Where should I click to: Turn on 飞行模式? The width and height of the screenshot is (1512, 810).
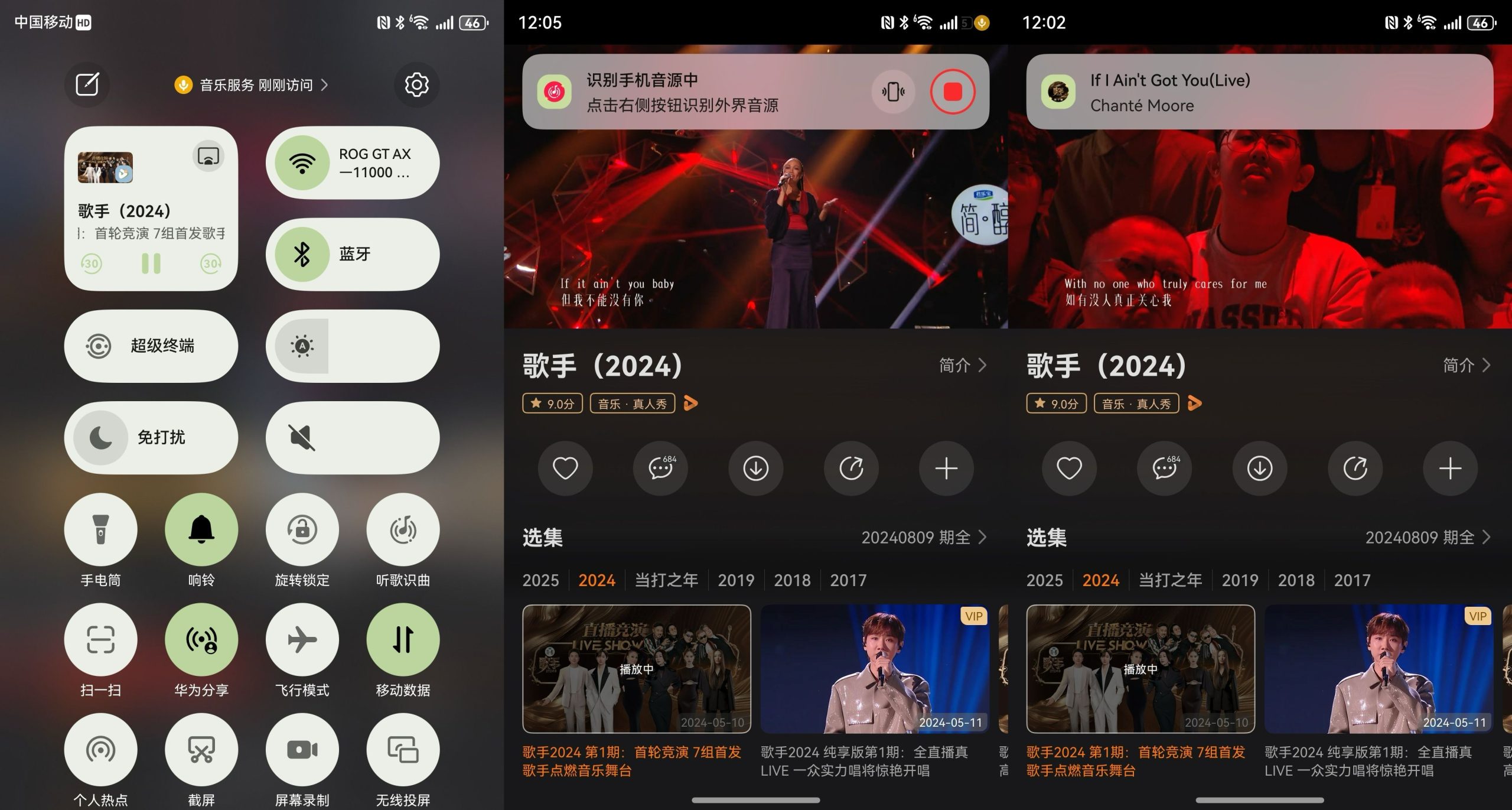pyautogui.click(x=302, y=639)
